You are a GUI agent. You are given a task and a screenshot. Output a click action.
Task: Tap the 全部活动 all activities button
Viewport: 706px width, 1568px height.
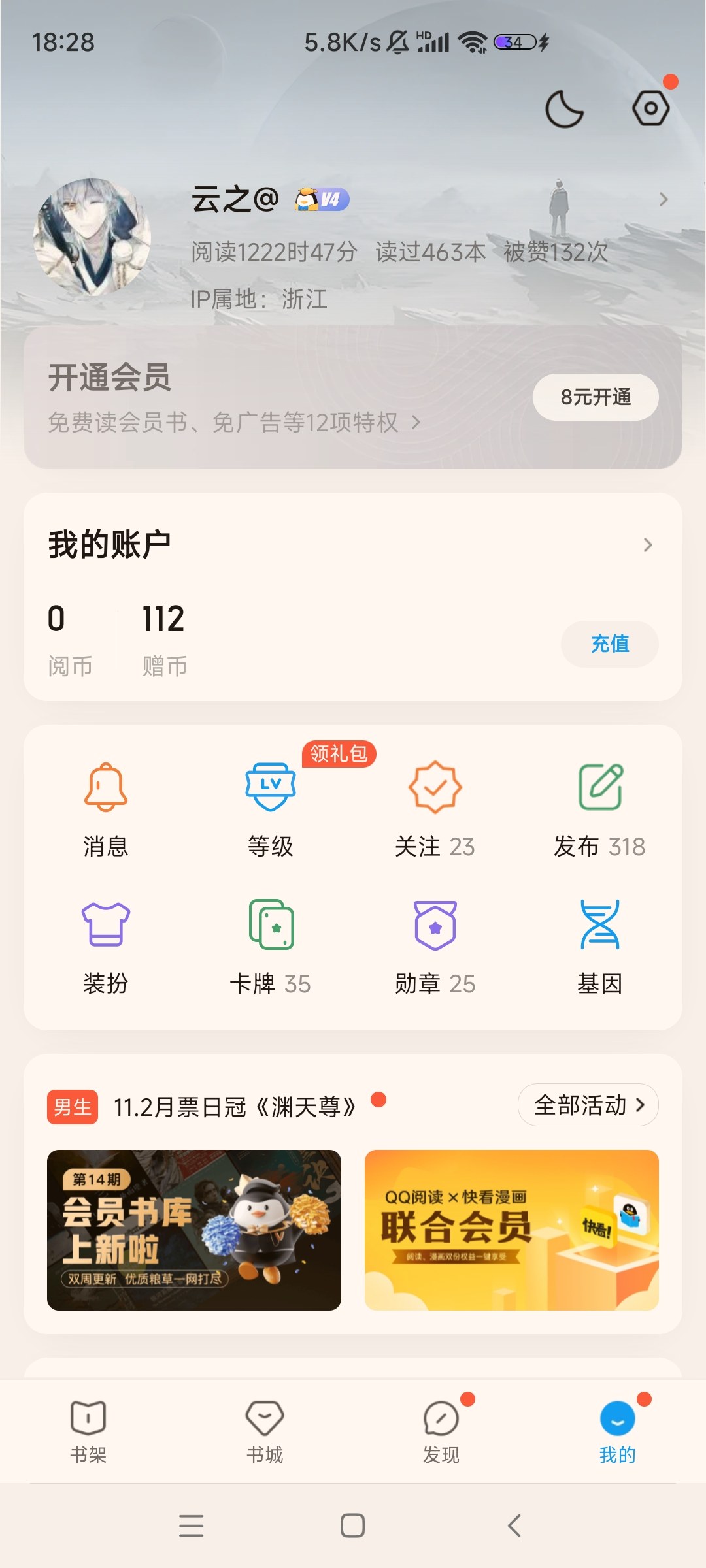588,1105
